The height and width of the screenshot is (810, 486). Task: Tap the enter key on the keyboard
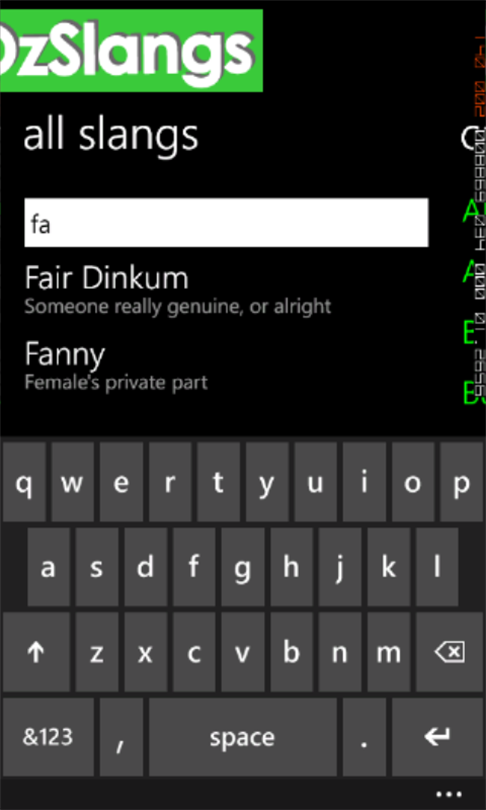tap(437, 737)
